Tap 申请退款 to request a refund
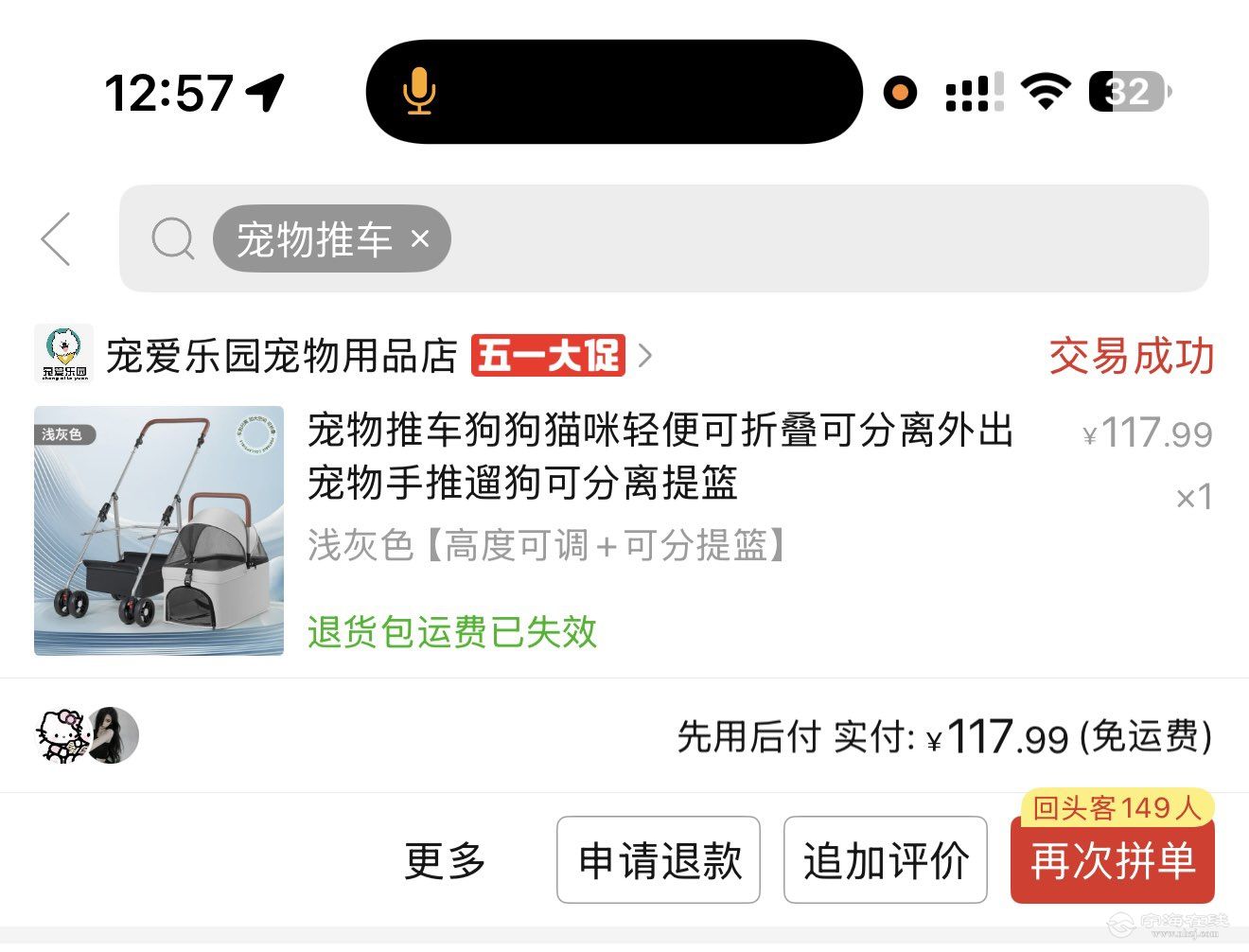 coord(659,860)
